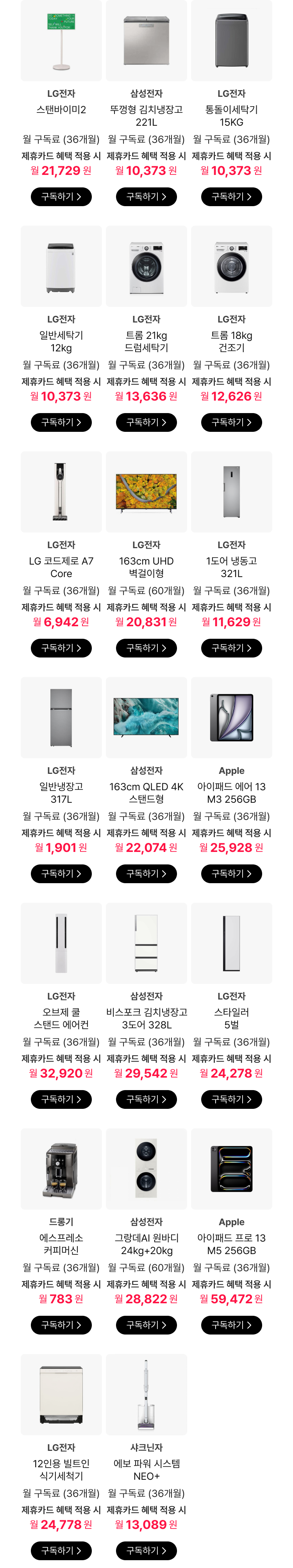293x1568 pixels.
Task: Open the 드롱기 에스프레소 커피머신 product image
Action: (61, 1169)
